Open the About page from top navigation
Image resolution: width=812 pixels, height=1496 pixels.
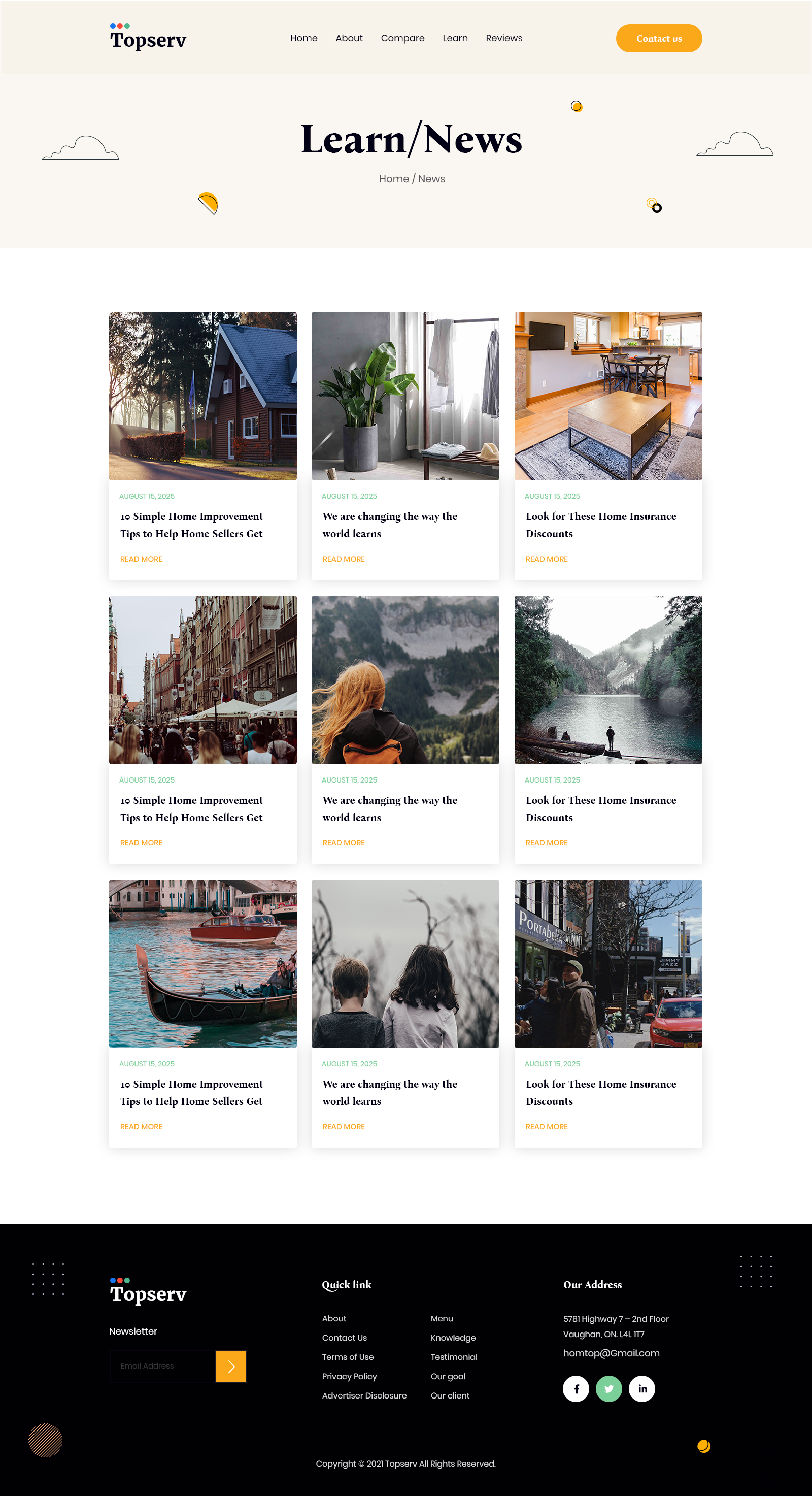349,38
